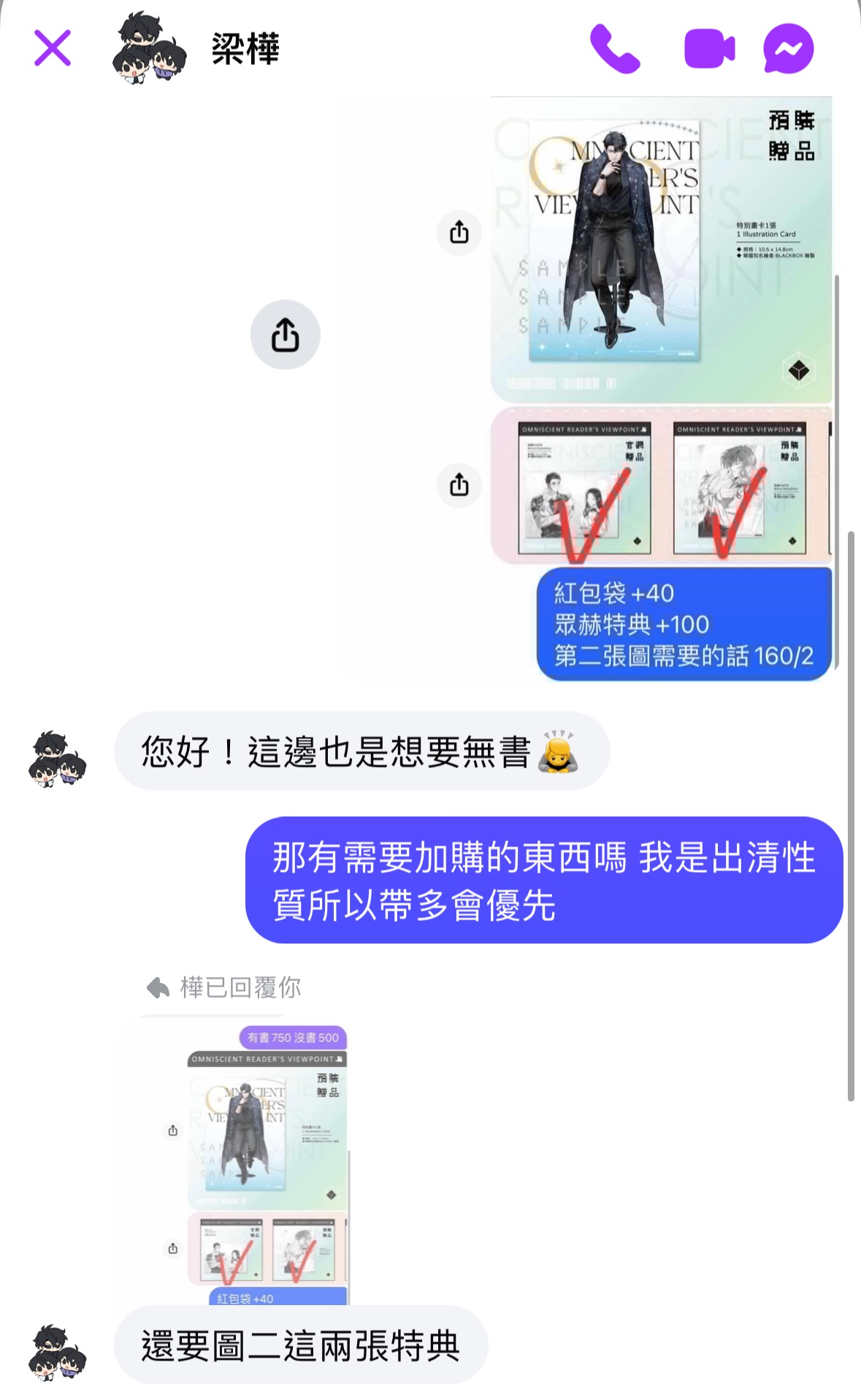Start a voice call with 梁樺
861x1400 pixels.
coord(615,48)
